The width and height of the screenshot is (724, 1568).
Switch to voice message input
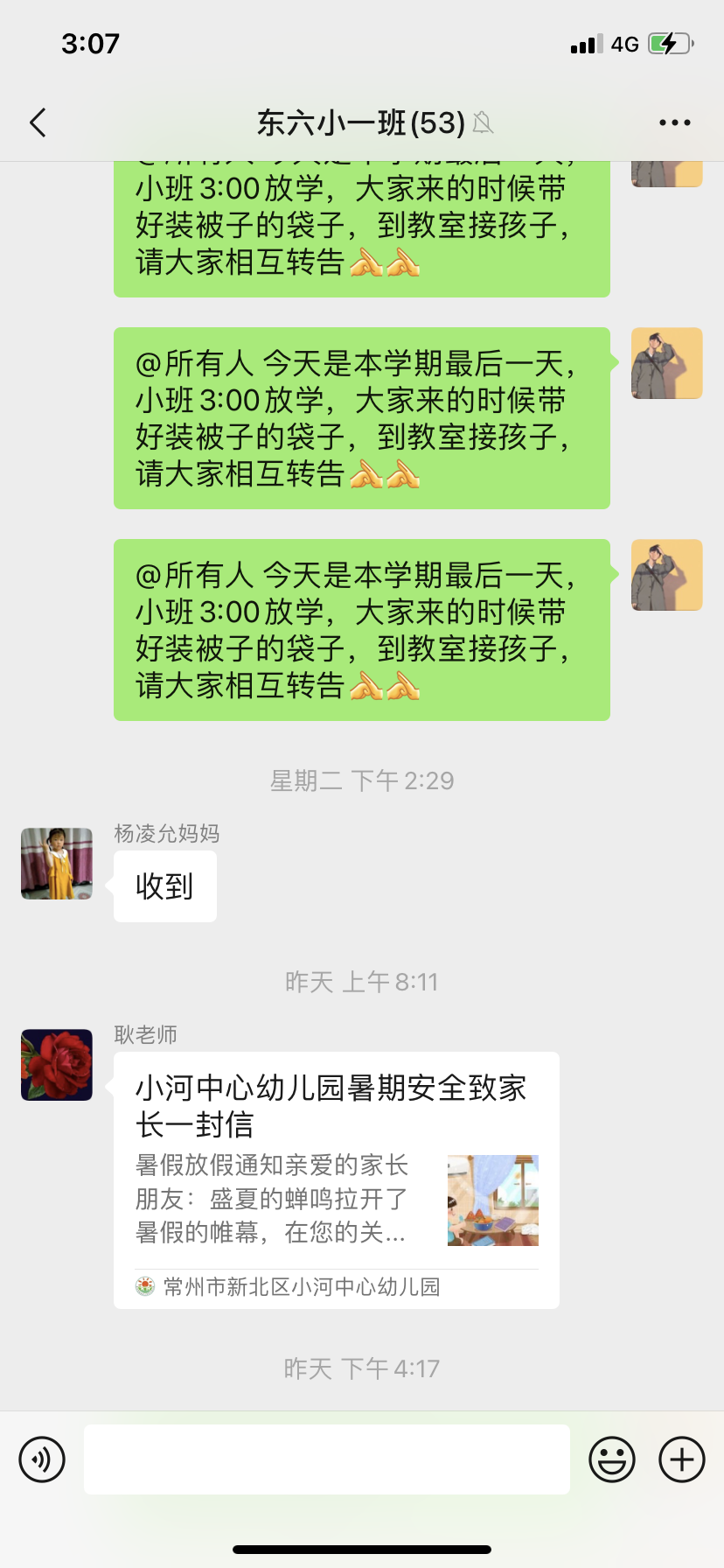tap(42, 1459)
